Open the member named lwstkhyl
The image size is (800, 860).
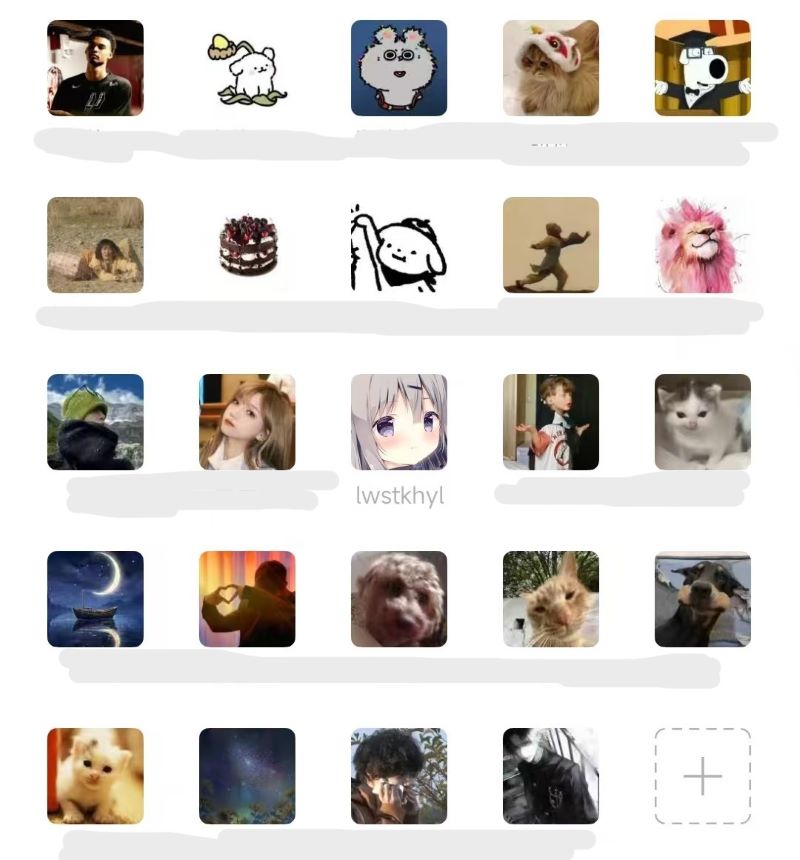tap(399, 422)
